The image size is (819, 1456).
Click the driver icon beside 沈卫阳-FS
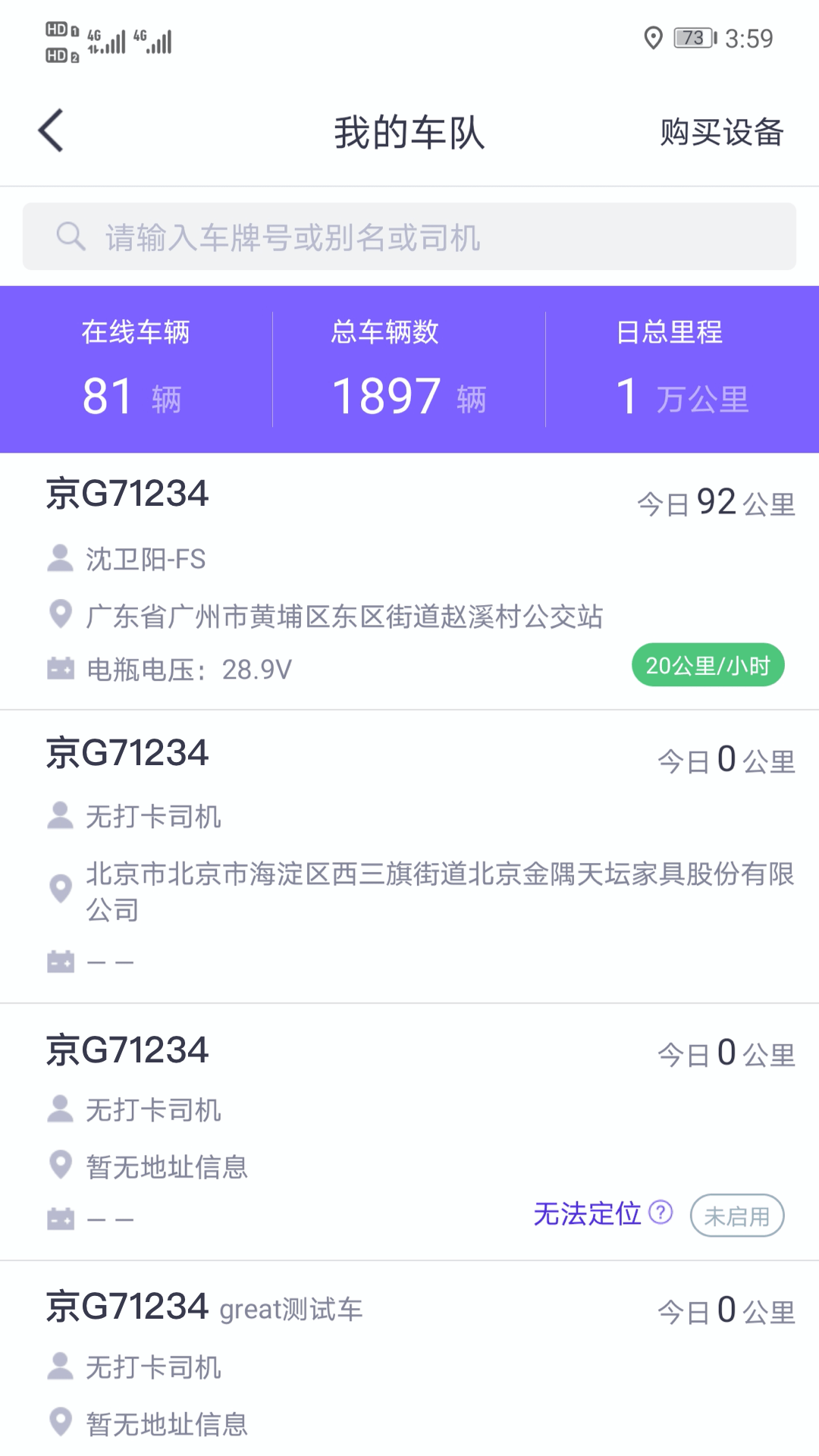click(x=60, y=559)
